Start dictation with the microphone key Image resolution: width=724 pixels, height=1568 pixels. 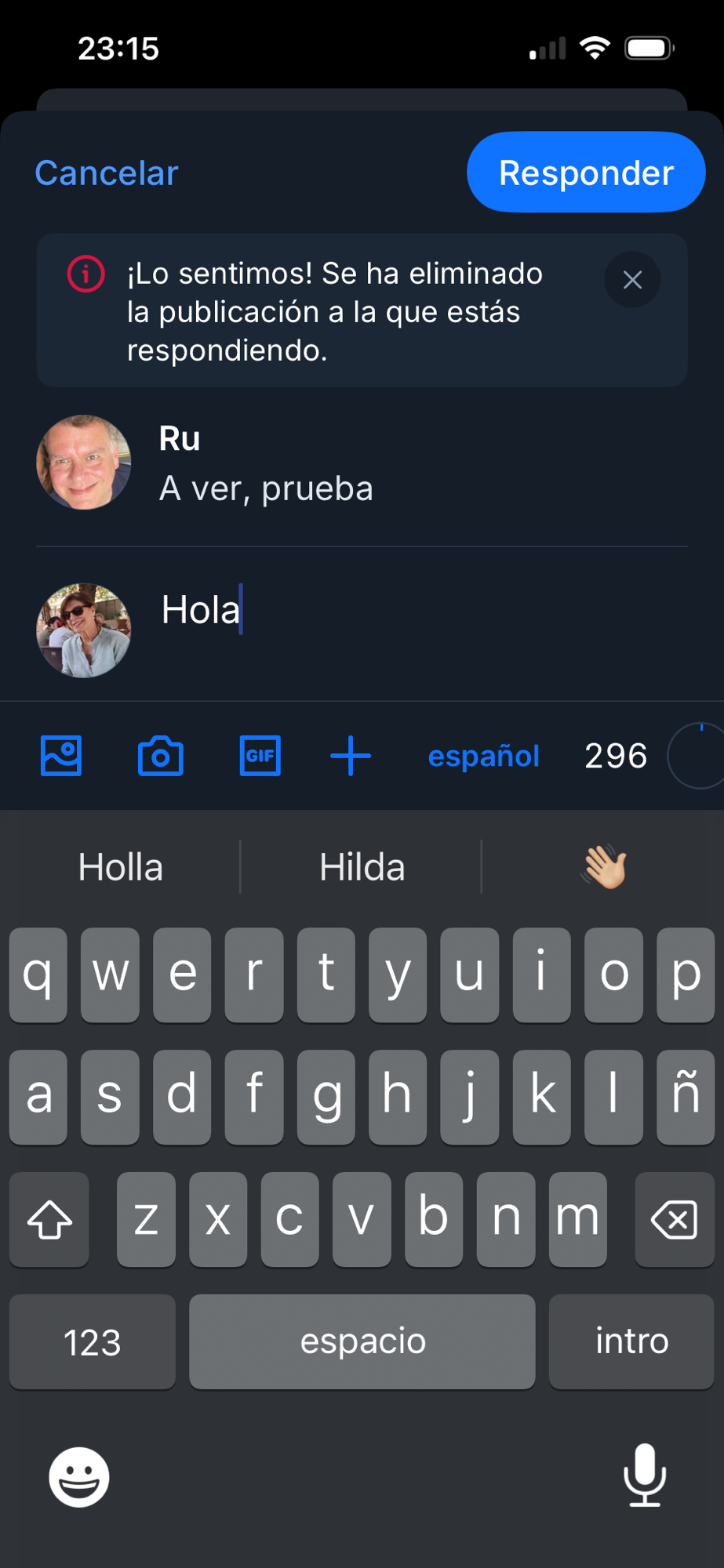[644, 1475]
